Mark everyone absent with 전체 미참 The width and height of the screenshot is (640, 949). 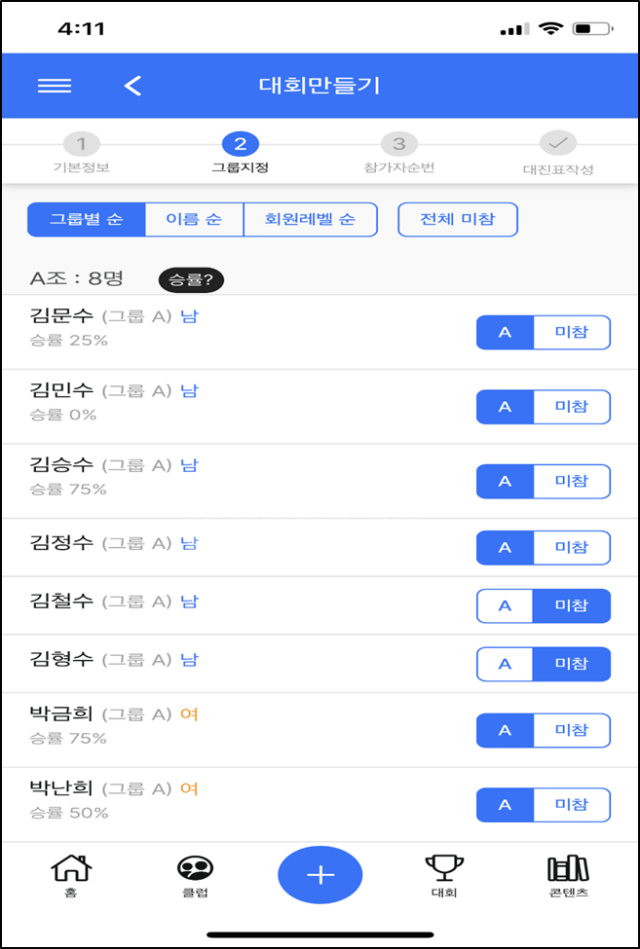457,220
